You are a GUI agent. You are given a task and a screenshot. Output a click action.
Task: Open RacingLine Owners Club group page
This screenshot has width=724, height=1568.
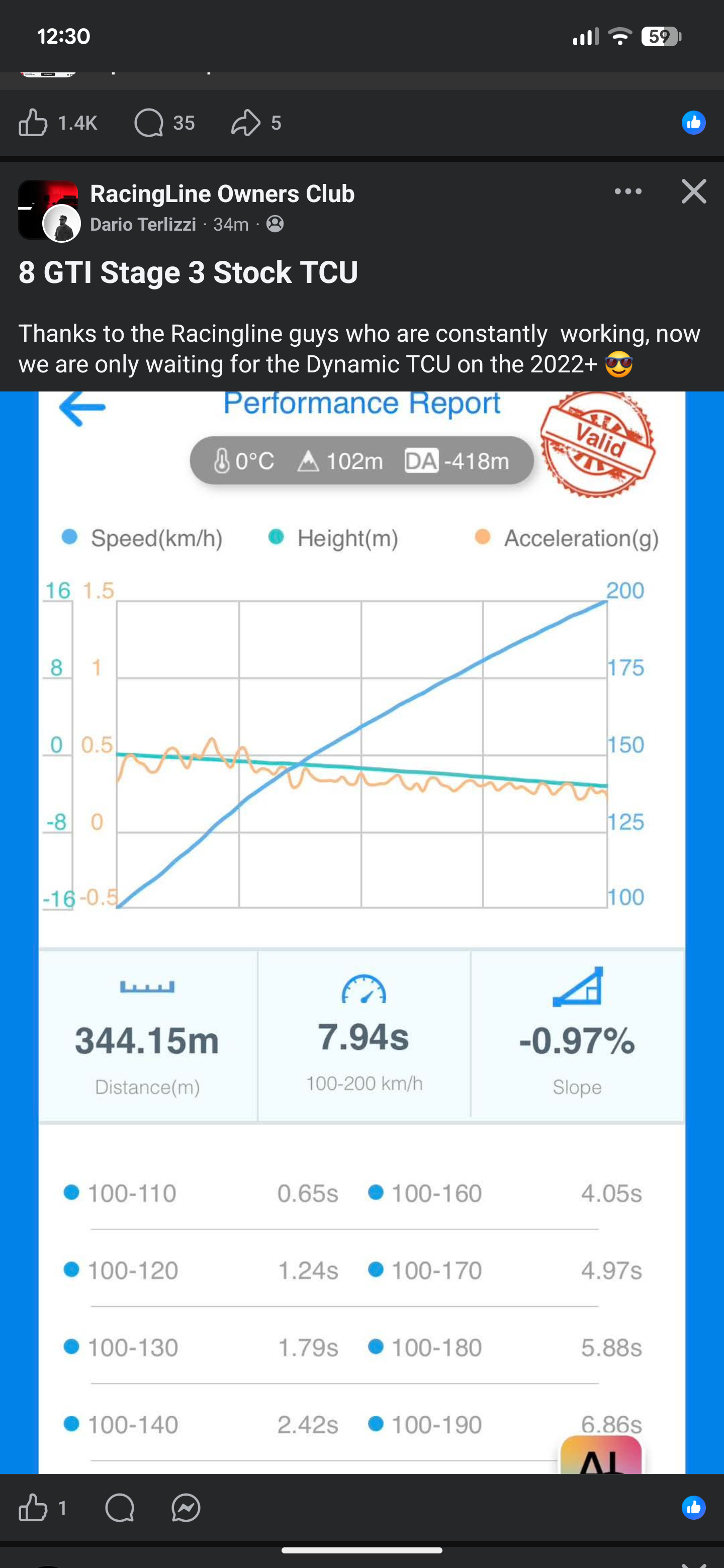click(x=222, y=193)
